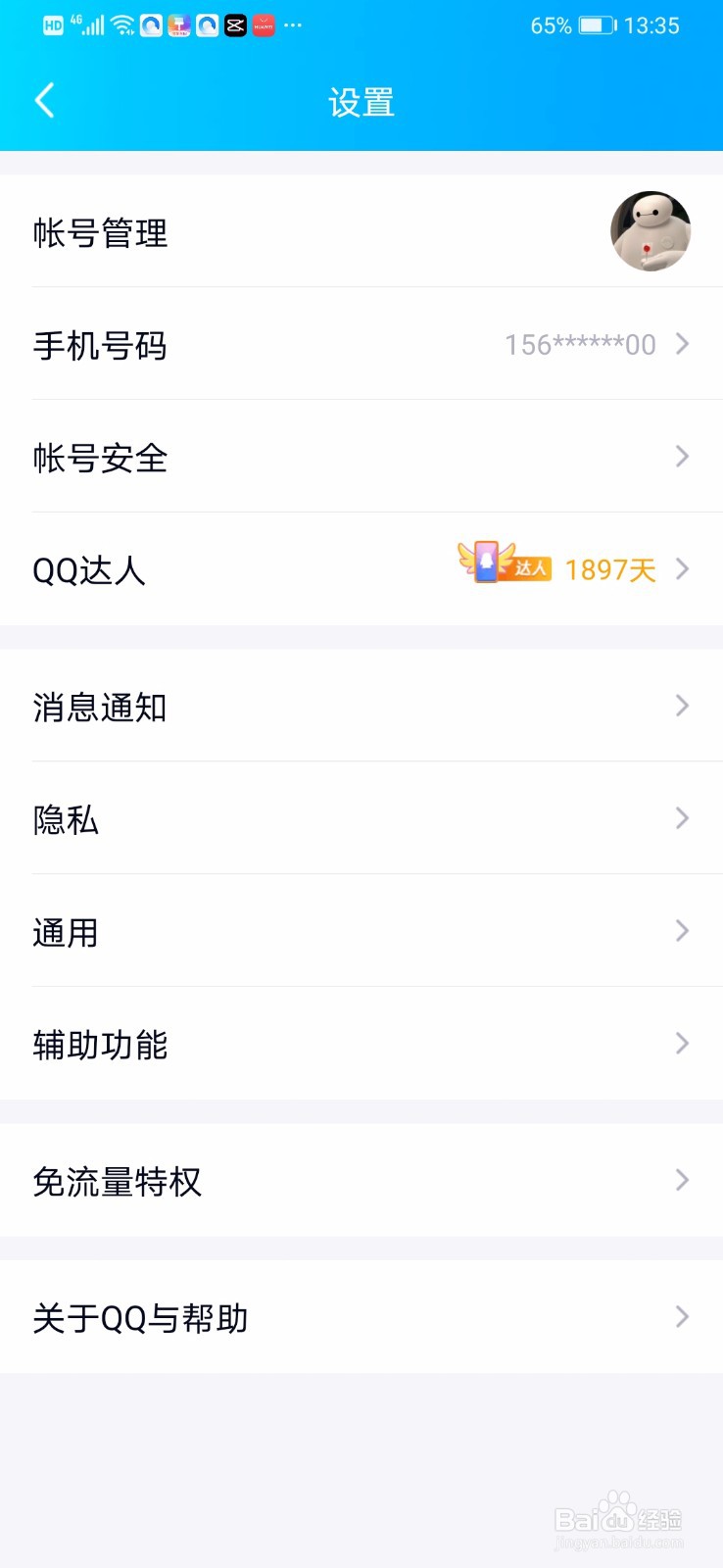Open 隐私 settings
723x1568 pixels.
tap(361, 818)
